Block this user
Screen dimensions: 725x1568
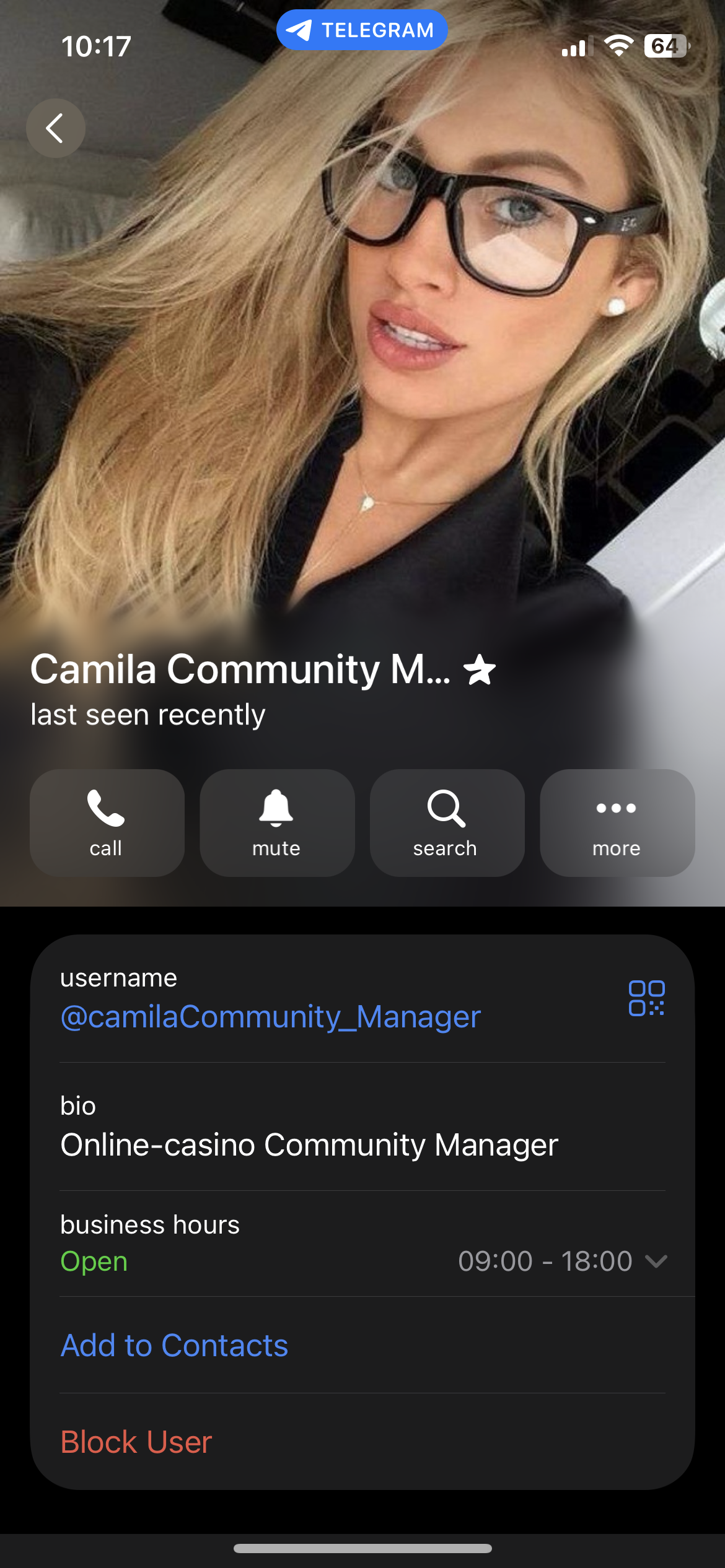pyautogui.click(x=136, y=1442)
